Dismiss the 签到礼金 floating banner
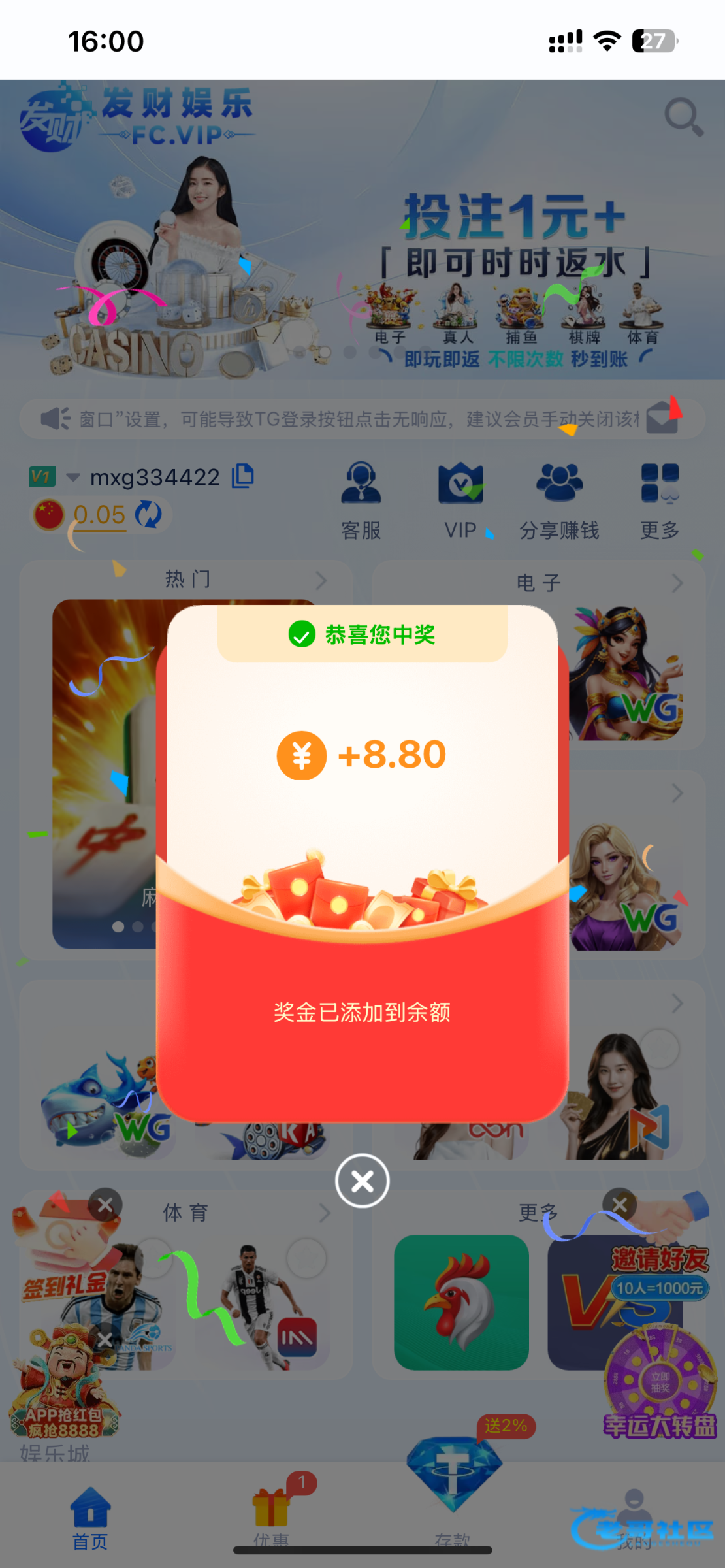 pos(105,1205)
